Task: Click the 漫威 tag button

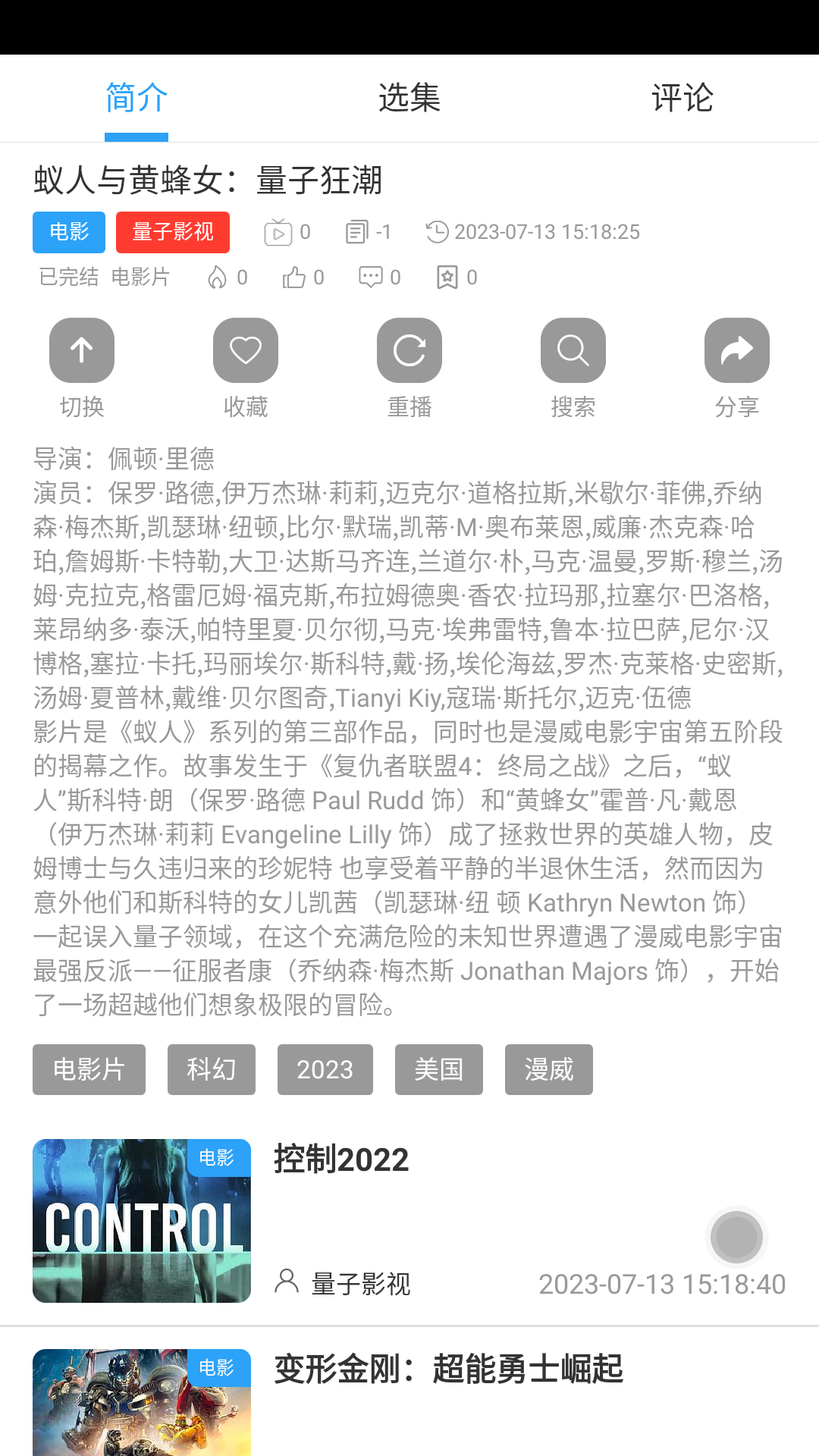Action: click(548, 1070)
